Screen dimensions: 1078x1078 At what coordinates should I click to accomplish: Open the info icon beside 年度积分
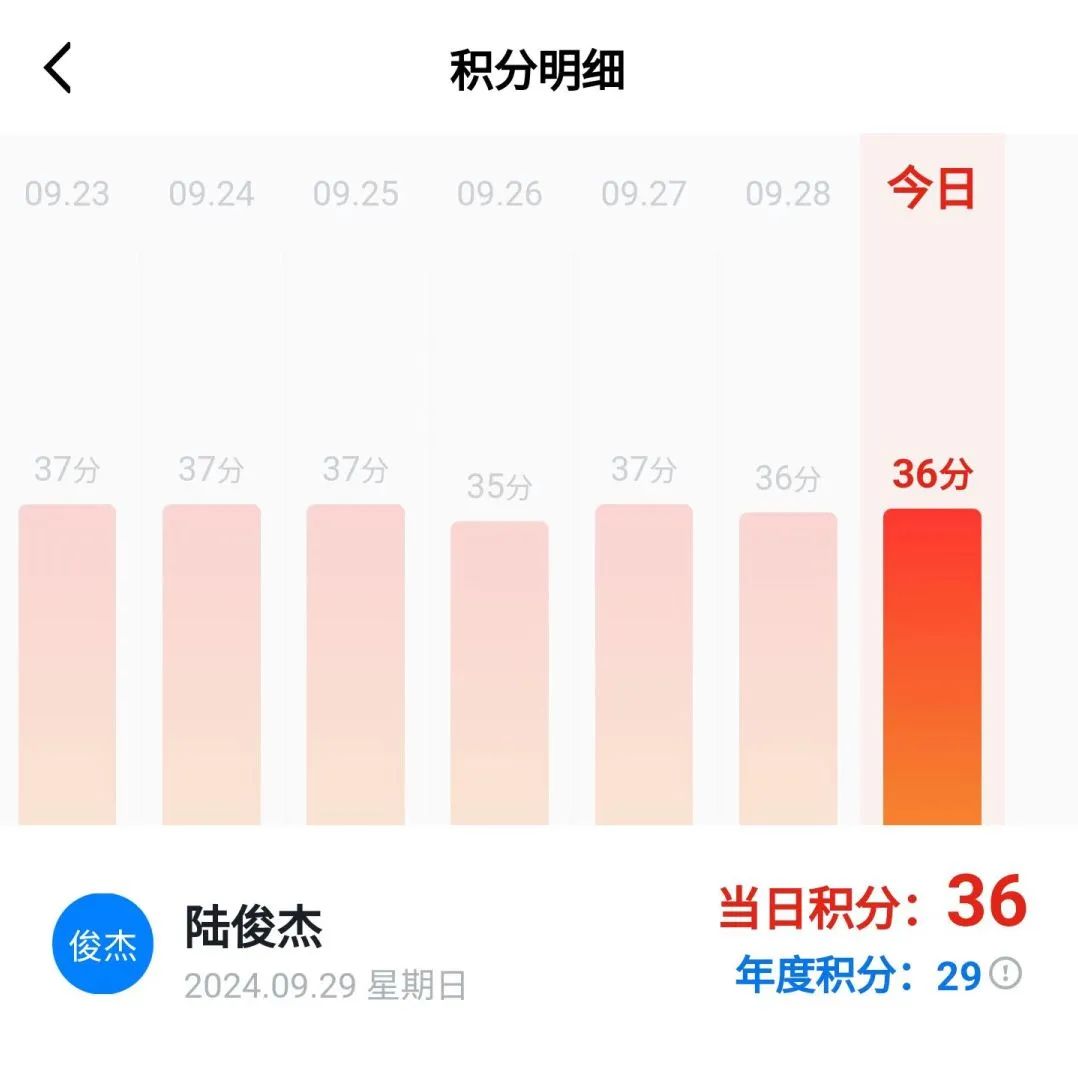pyautogui.click(x=1005, y=973)
